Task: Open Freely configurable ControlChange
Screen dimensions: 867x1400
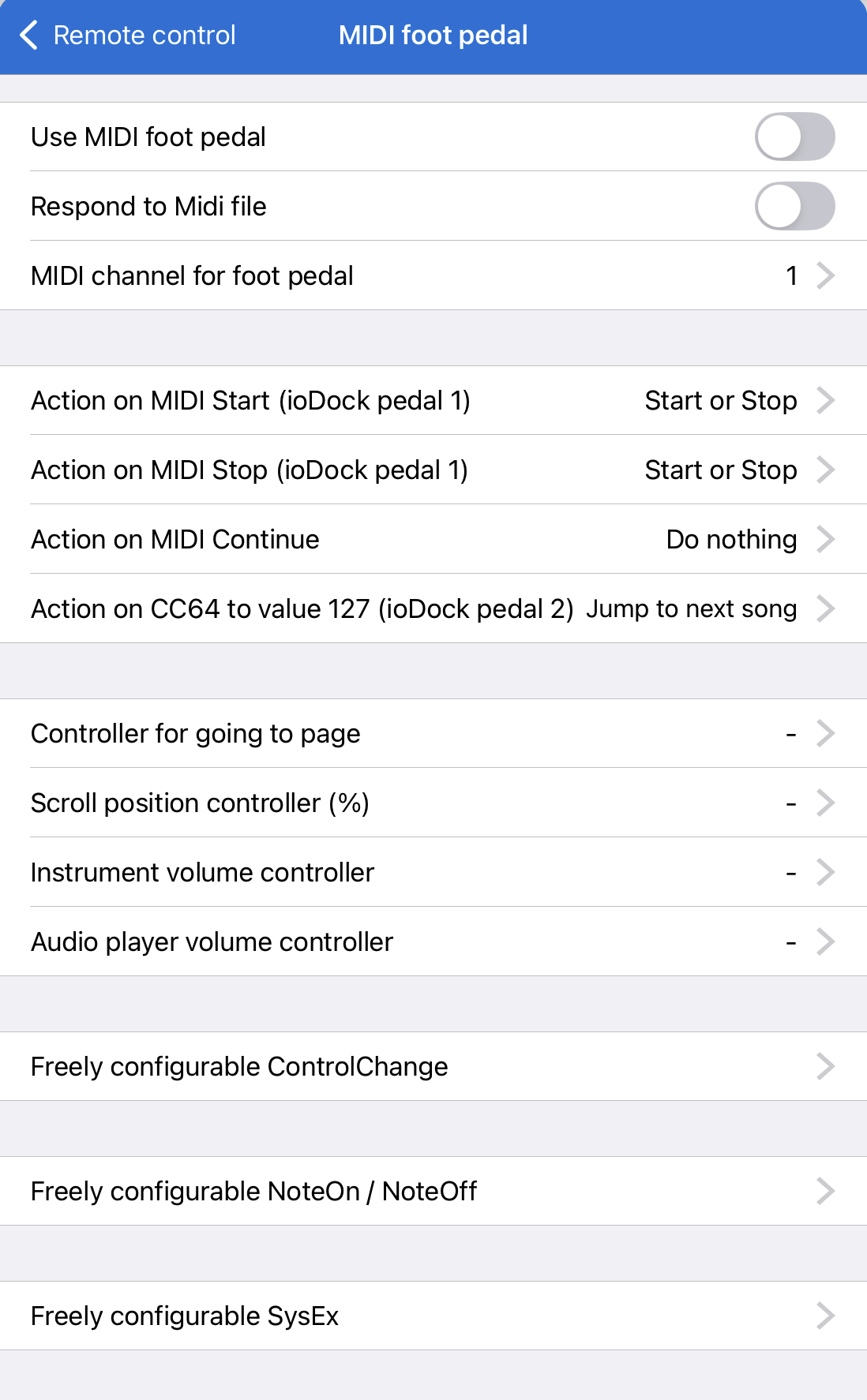Action: [433, 1066]
